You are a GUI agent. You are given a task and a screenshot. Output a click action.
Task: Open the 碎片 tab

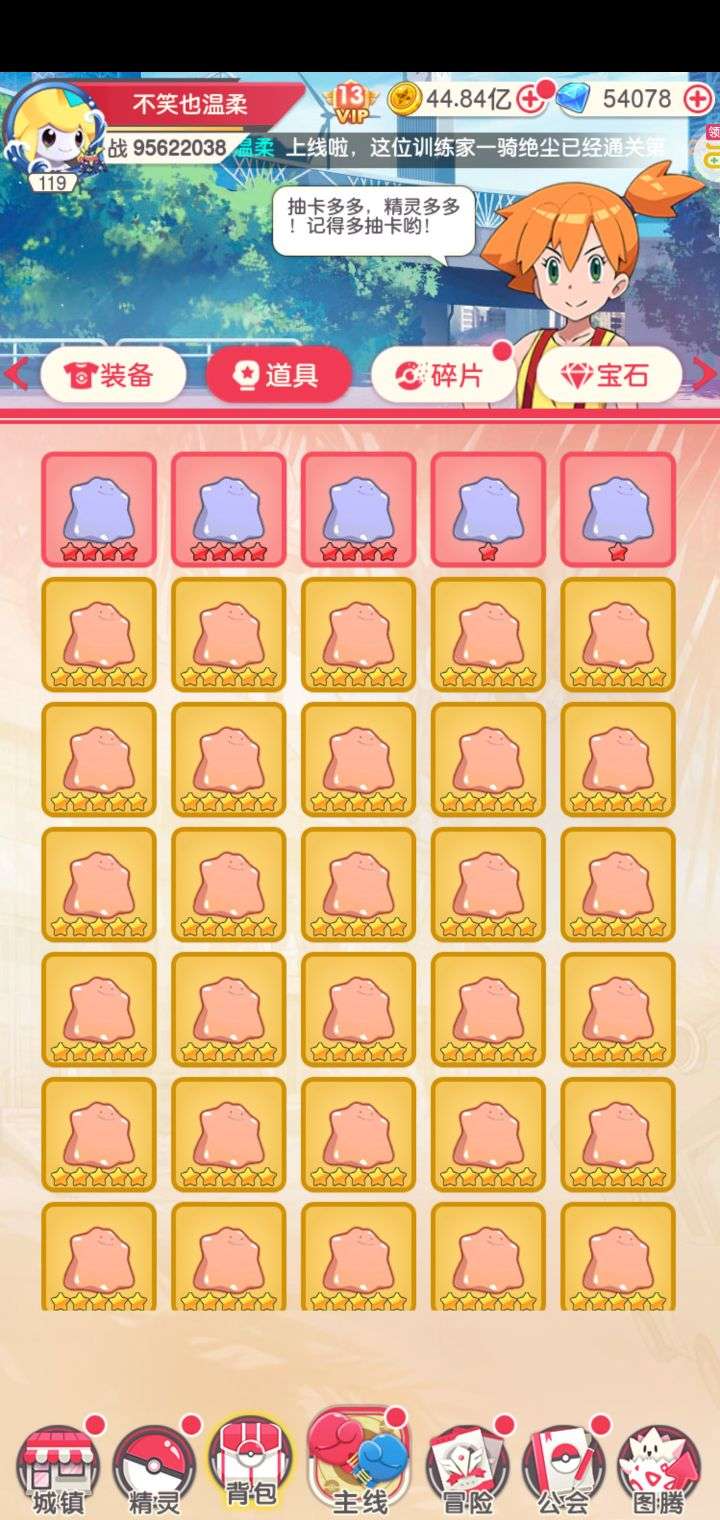(443, 375)
